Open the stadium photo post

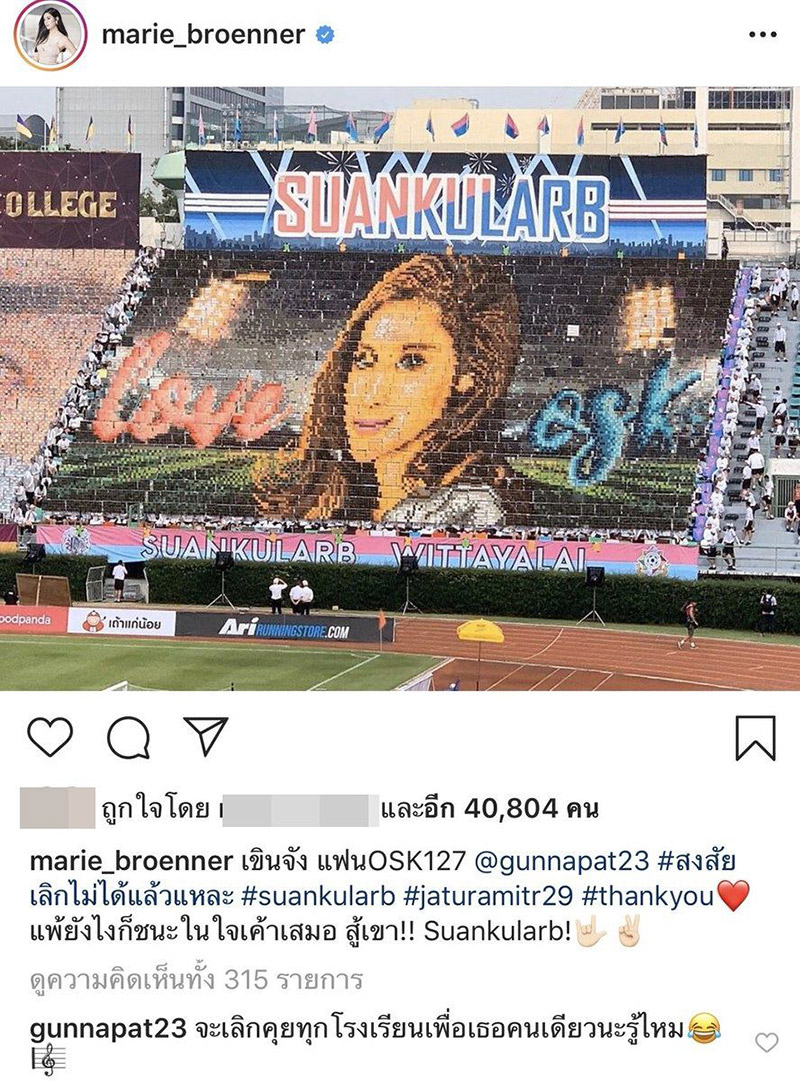400,388
